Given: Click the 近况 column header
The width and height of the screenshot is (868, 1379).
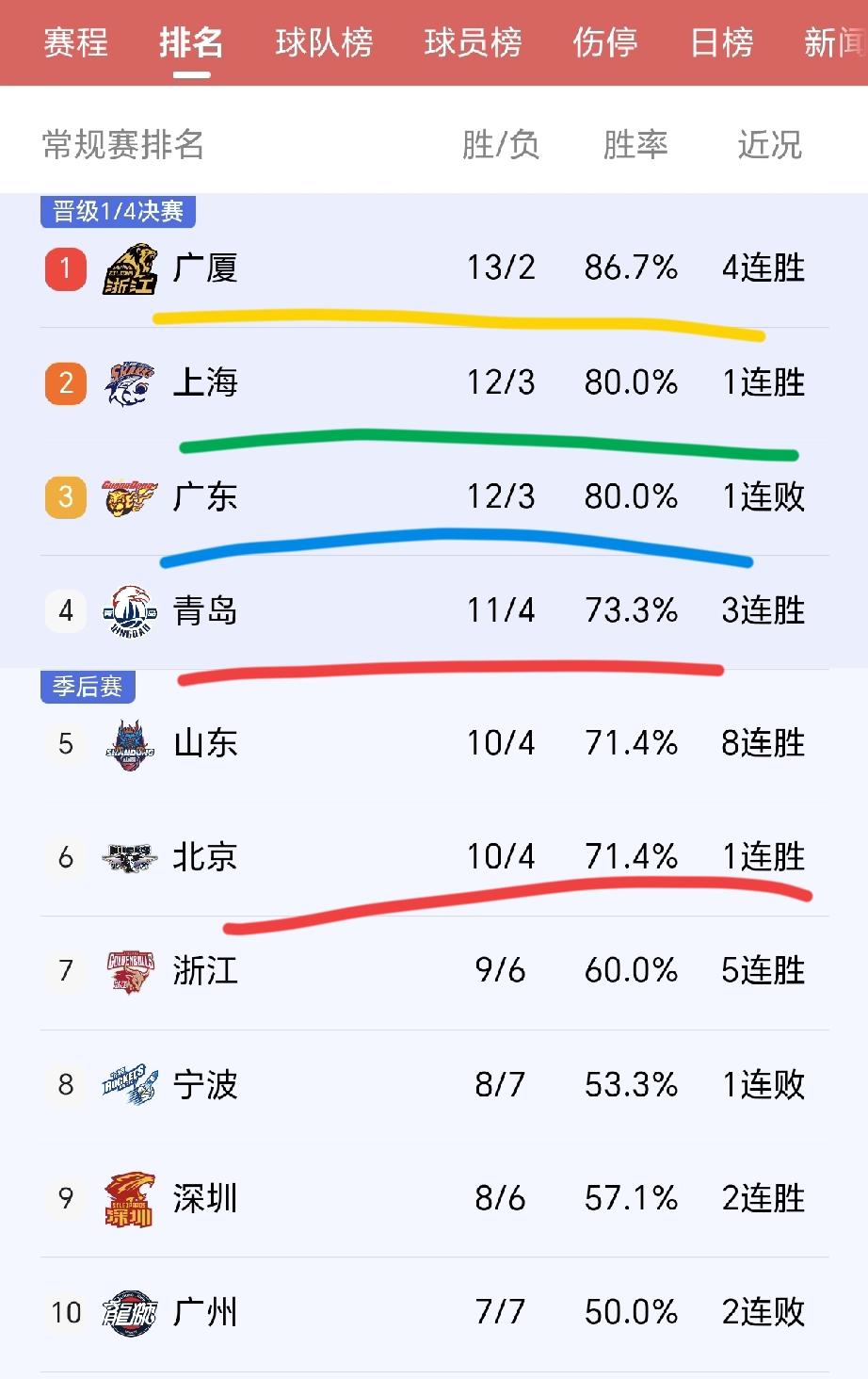Looking at the screenshot, I should [769, 145].
